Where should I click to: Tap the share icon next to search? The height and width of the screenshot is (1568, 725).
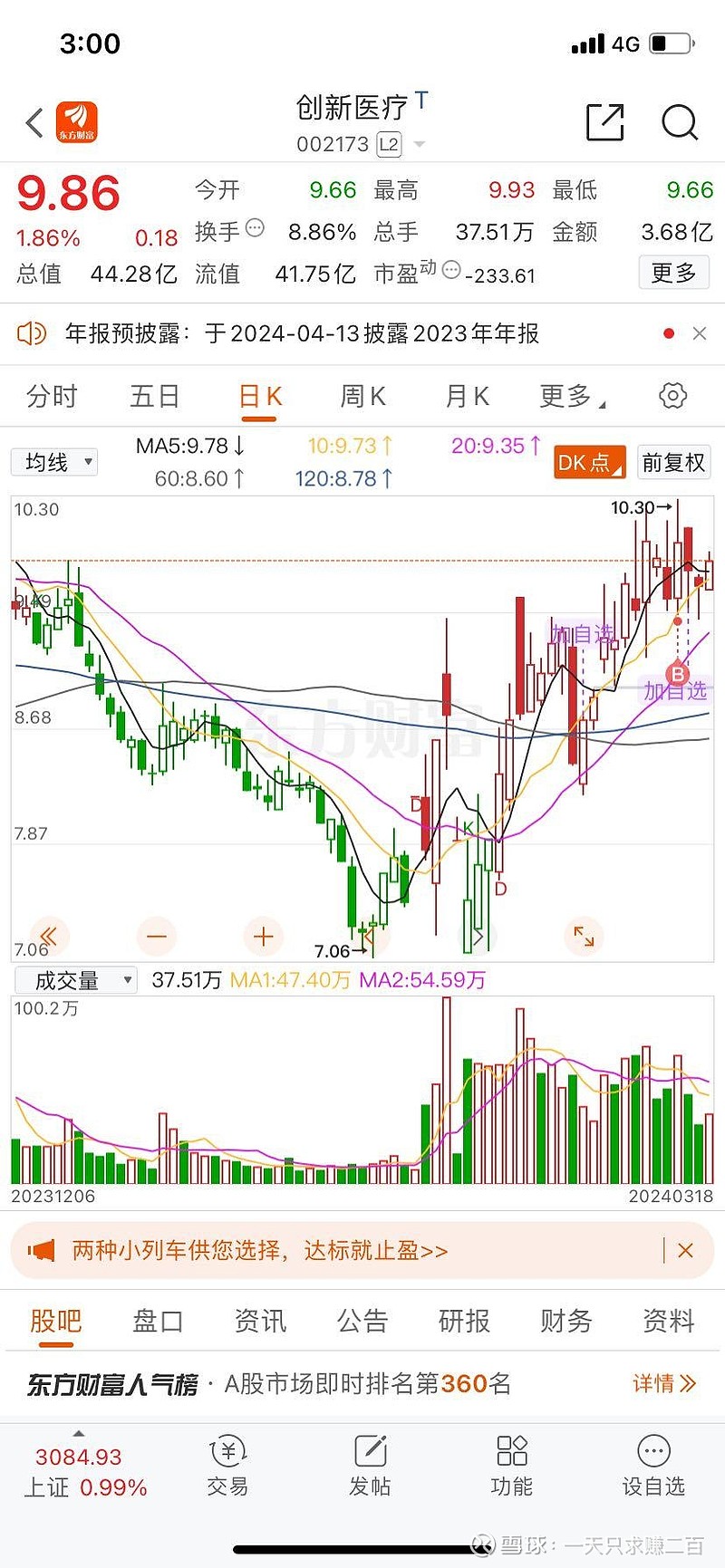click(x=604, y=122)
